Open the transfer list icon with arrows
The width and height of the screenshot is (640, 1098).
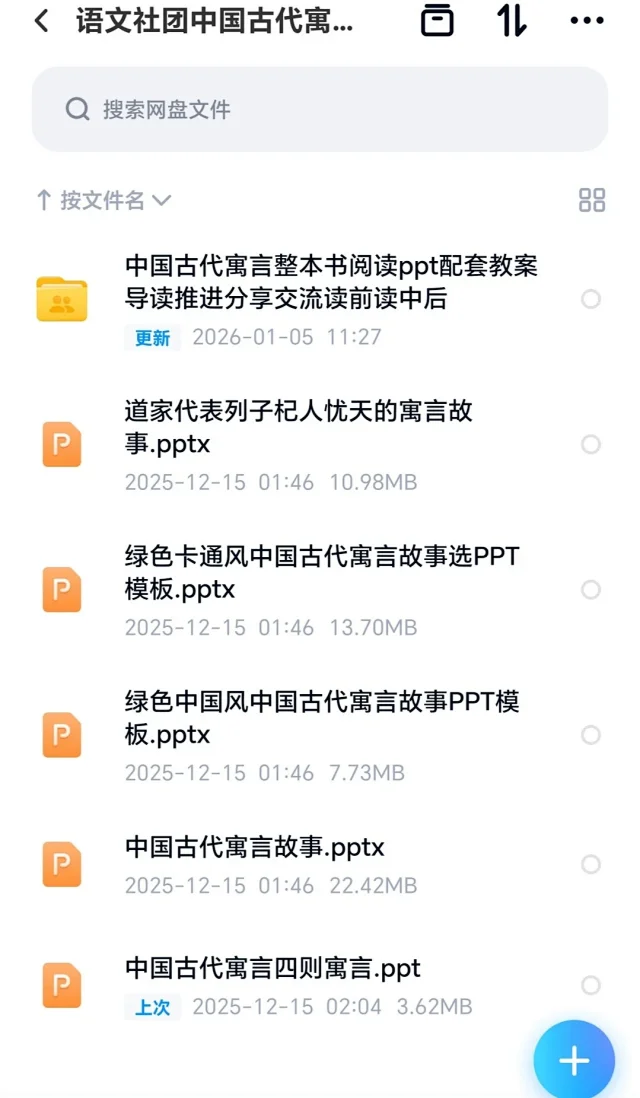tap(512, 21)
